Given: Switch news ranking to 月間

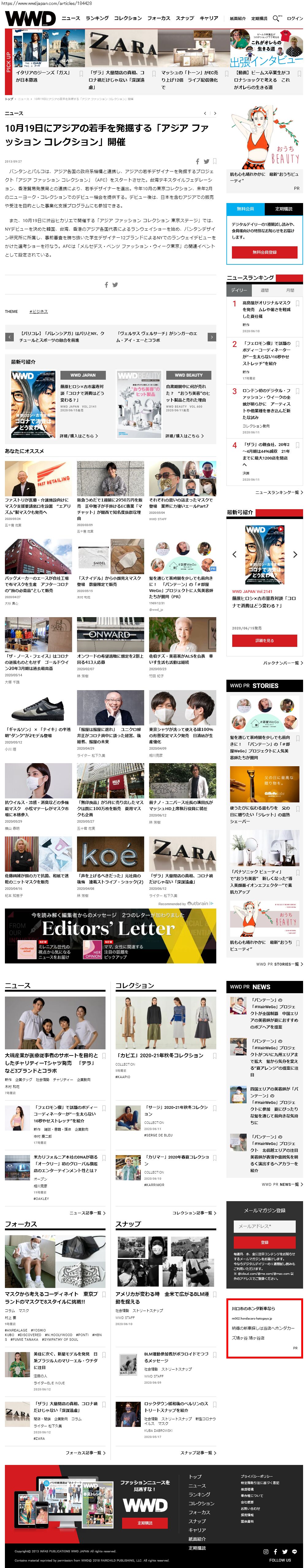Looking at the screenshot, I should tap(290, 290).
